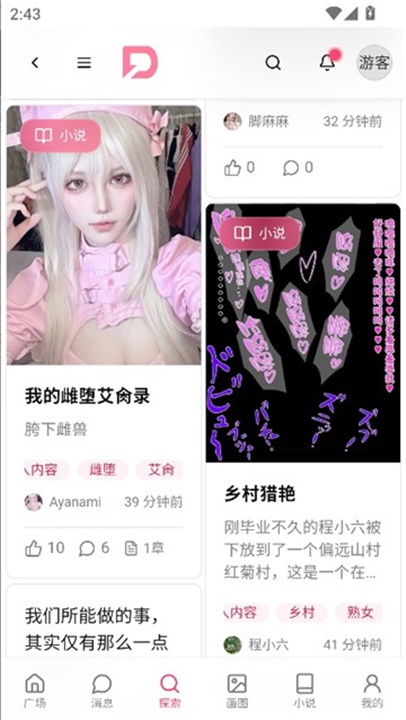Viewport: 406px width, 720px height.
Task: Switch to the 我的 tab
Action: tap(372, 690)
